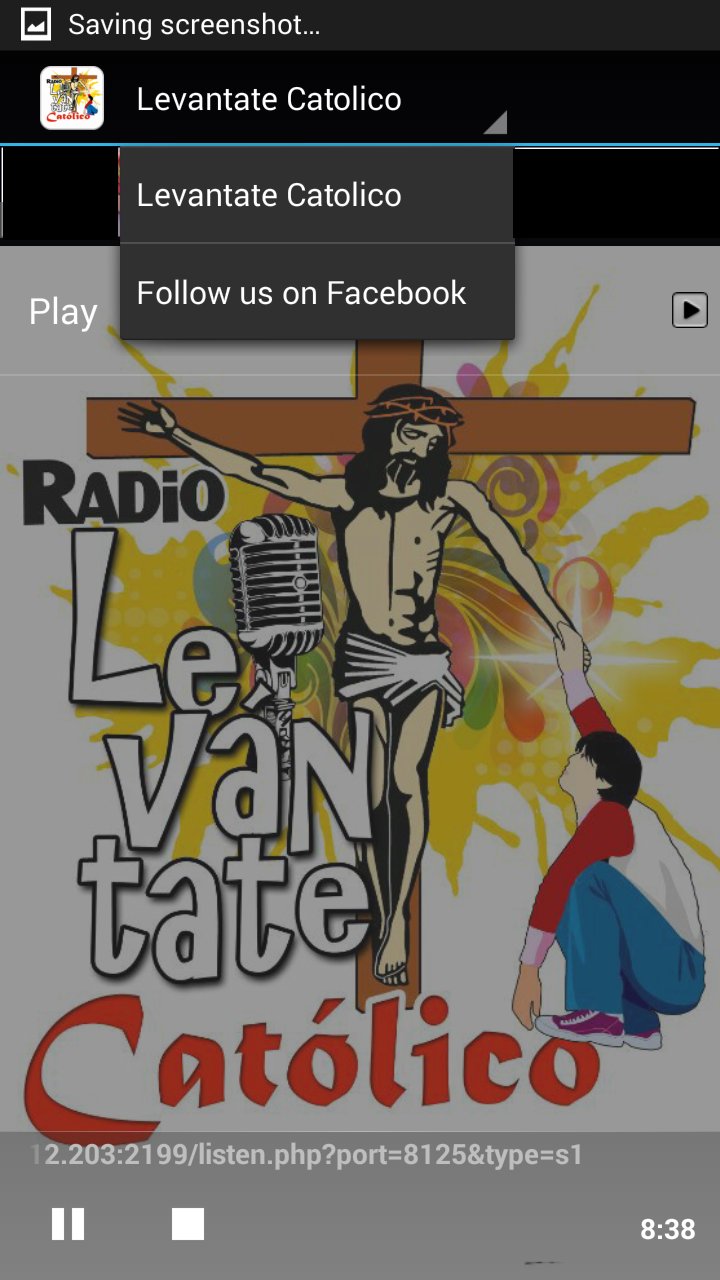The width and height of the screenshot is (720, 1280).
Task: Select Levantate Catolico in the dropdown list
Action: 316,195
